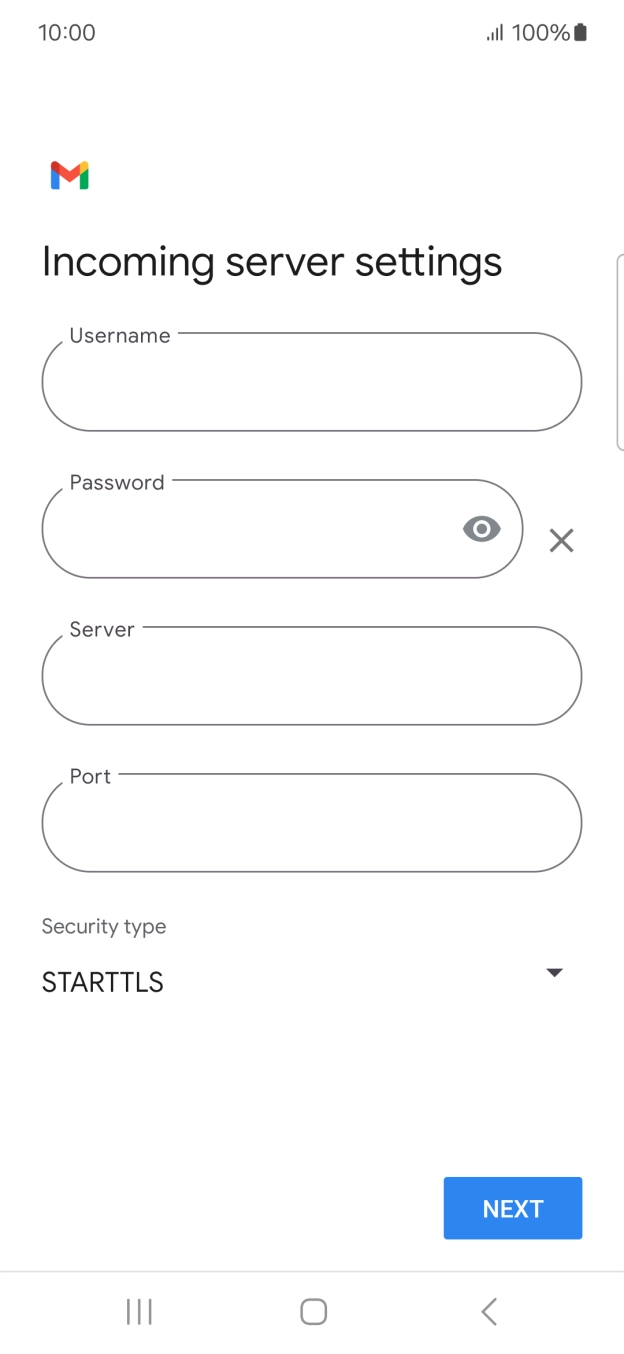
Task: Continue with the NEXT button
Action: tap(512, 1208)
